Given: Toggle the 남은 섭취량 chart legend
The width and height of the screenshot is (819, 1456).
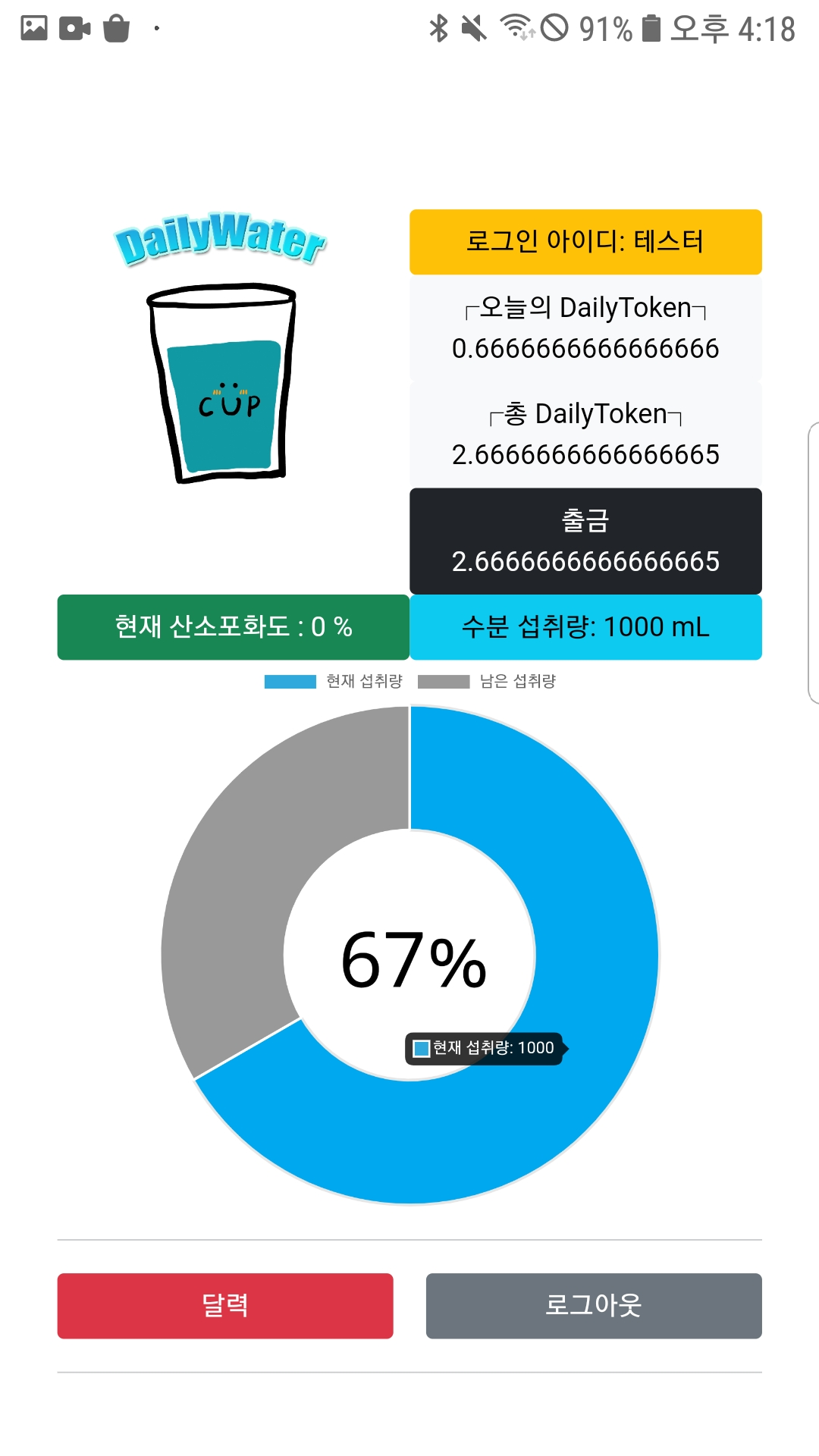Looking at the screenshot, I should tap(488, 681).
